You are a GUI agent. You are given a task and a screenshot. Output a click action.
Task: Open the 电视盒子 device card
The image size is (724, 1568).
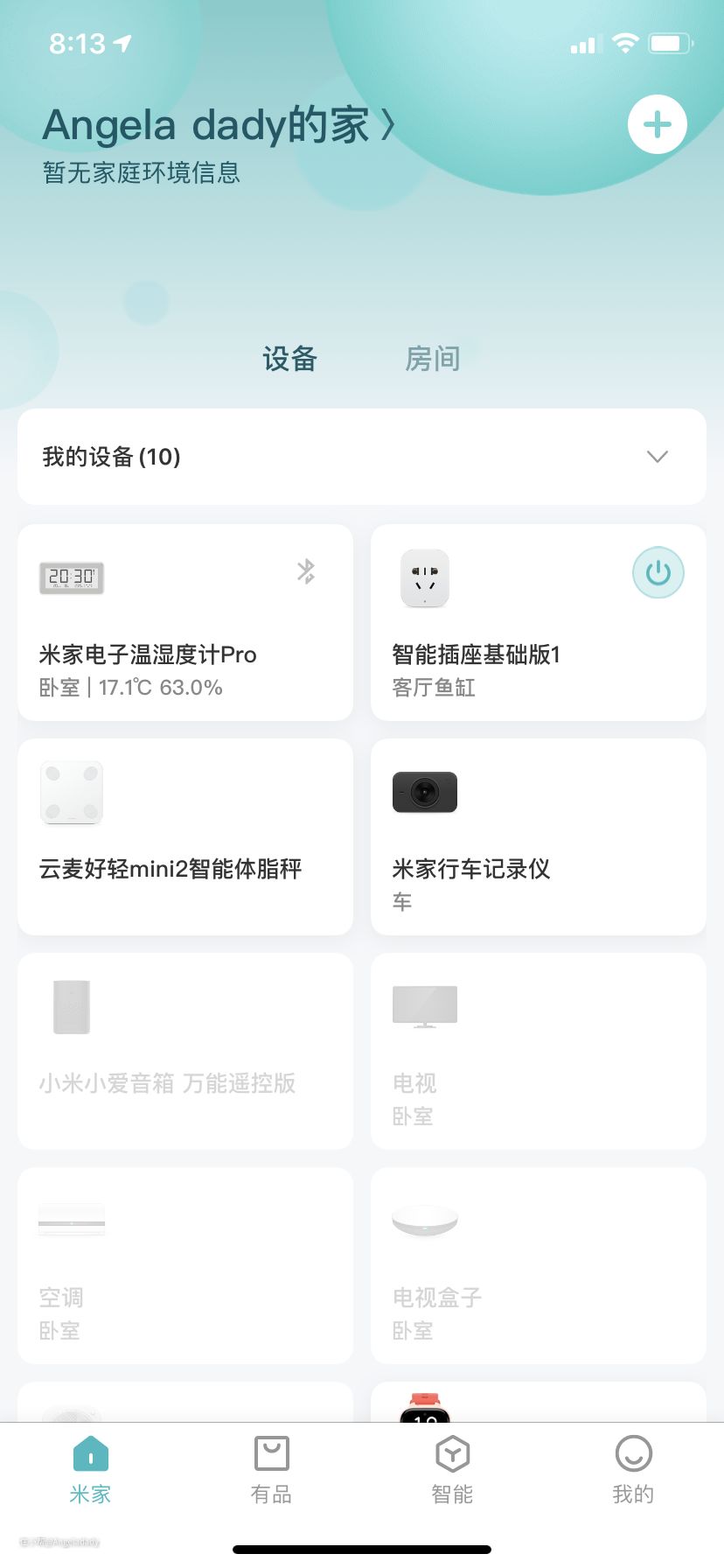coord(539,1266)
